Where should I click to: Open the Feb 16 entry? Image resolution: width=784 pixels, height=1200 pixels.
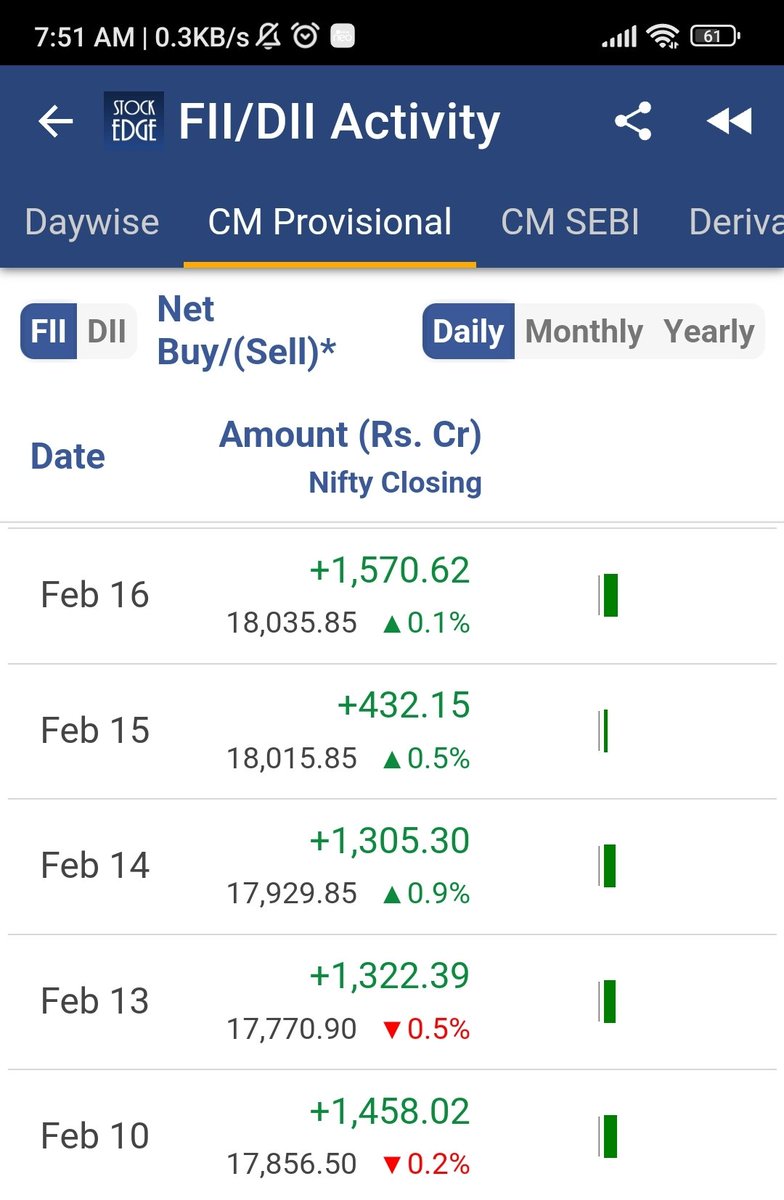[x=392, y=596]
